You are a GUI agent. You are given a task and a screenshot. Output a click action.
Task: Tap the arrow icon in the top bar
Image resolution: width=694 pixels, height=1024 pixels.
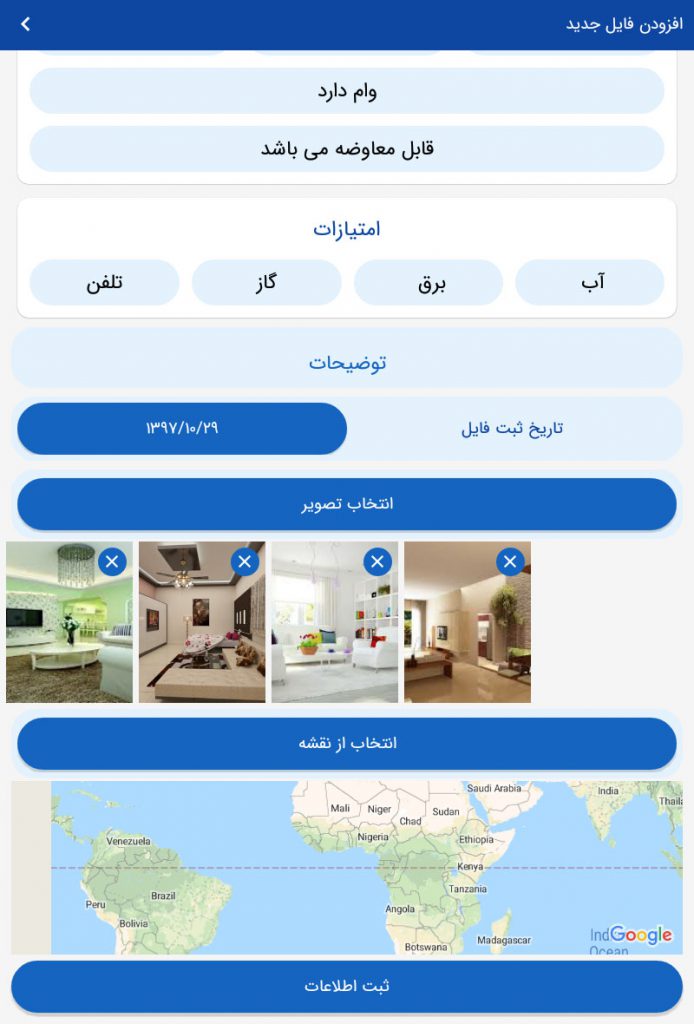(25, 24)
